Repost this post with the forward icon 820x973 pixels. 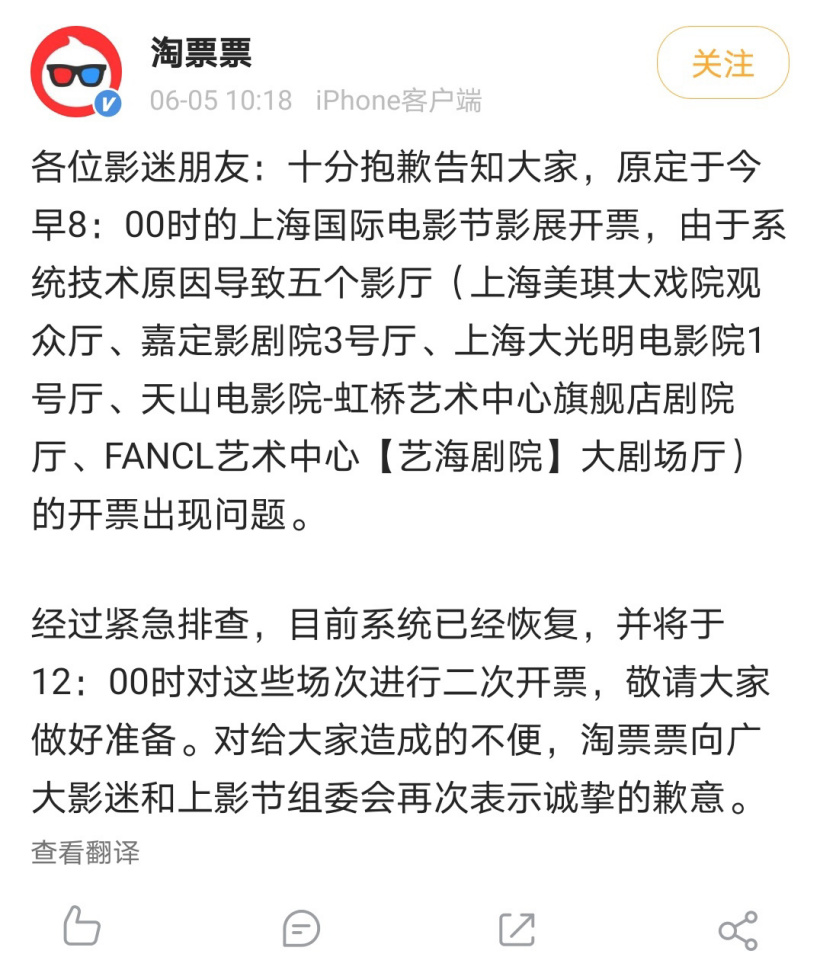pos(517,928)
